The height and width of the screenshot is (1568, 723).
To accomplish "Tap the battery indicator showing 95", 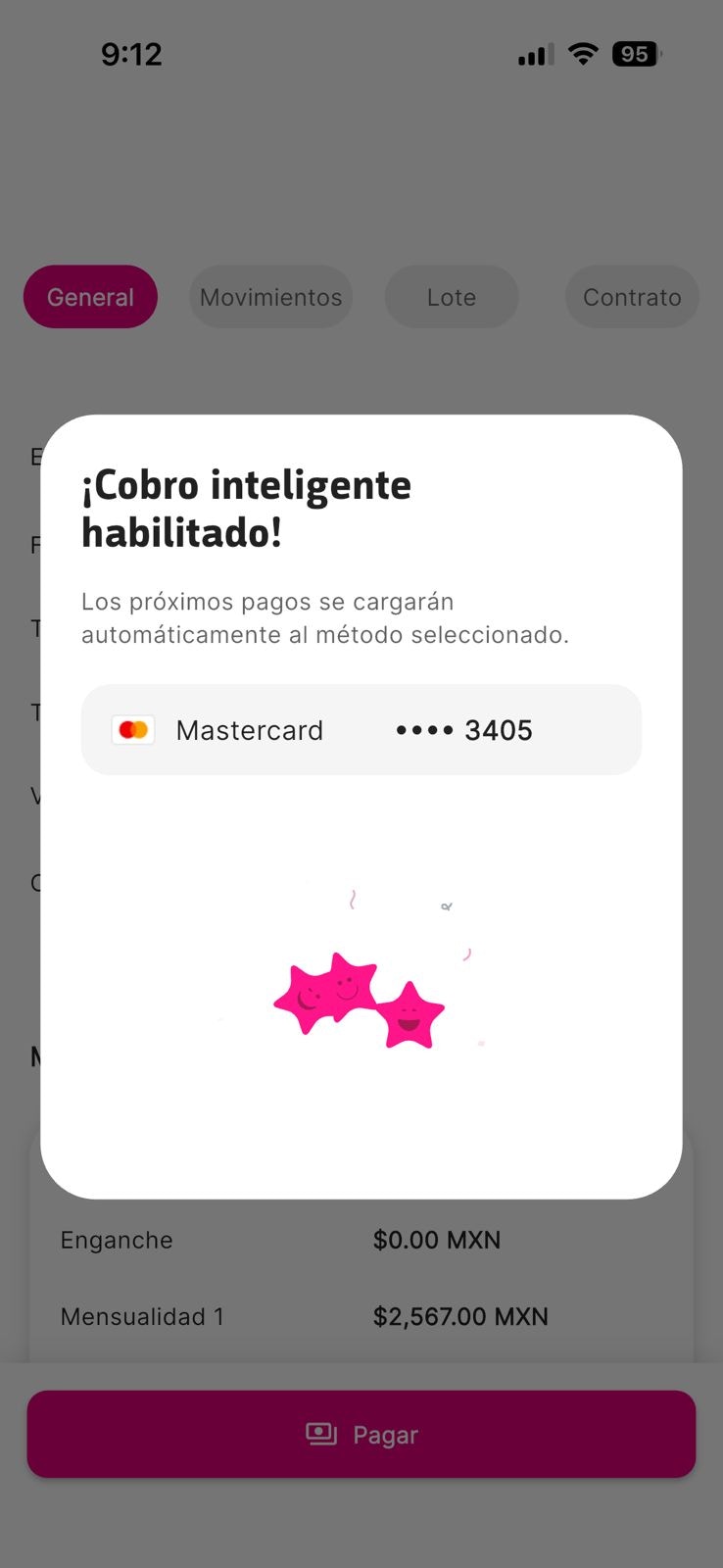I will click(x=635, y=54).
